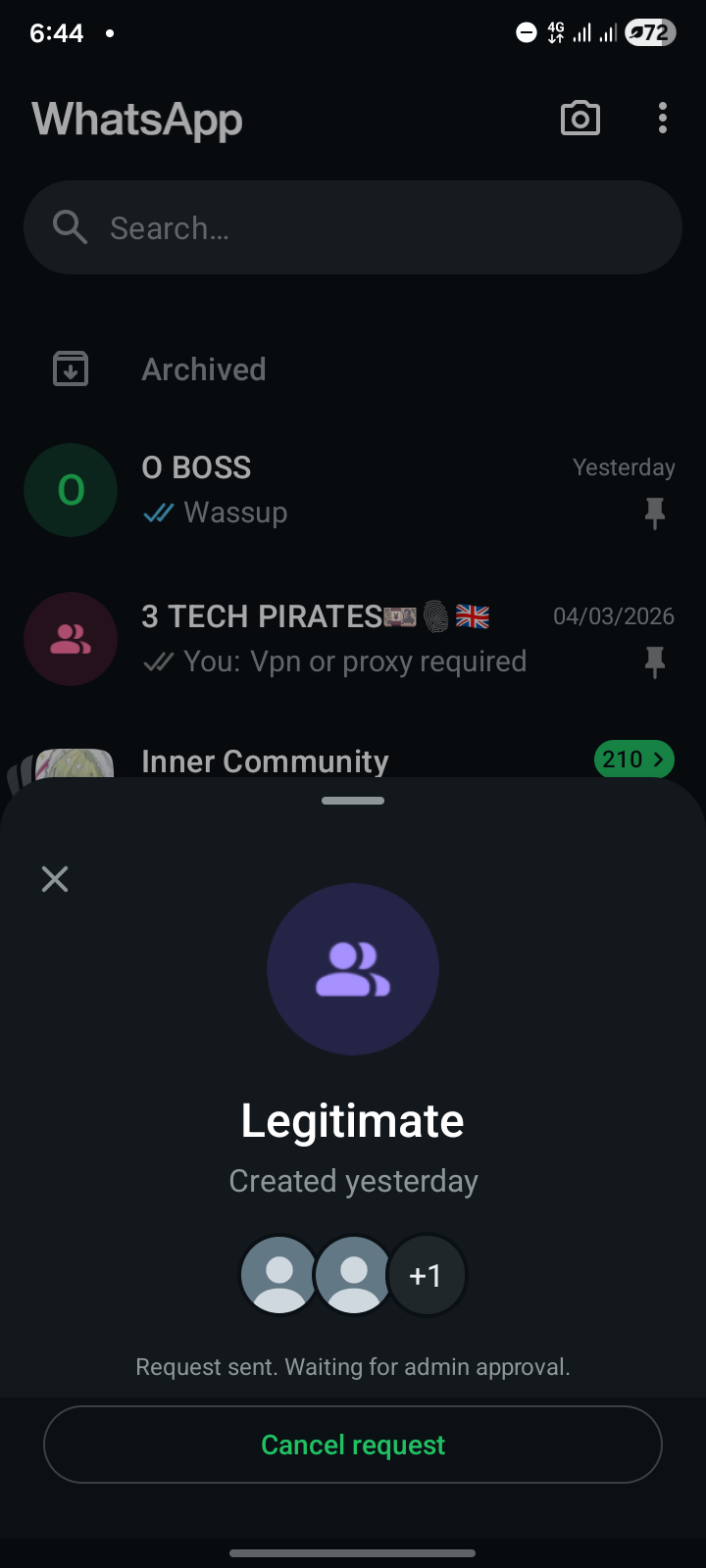
Task: Open Archived chats
Action: [x=204, y=369]
